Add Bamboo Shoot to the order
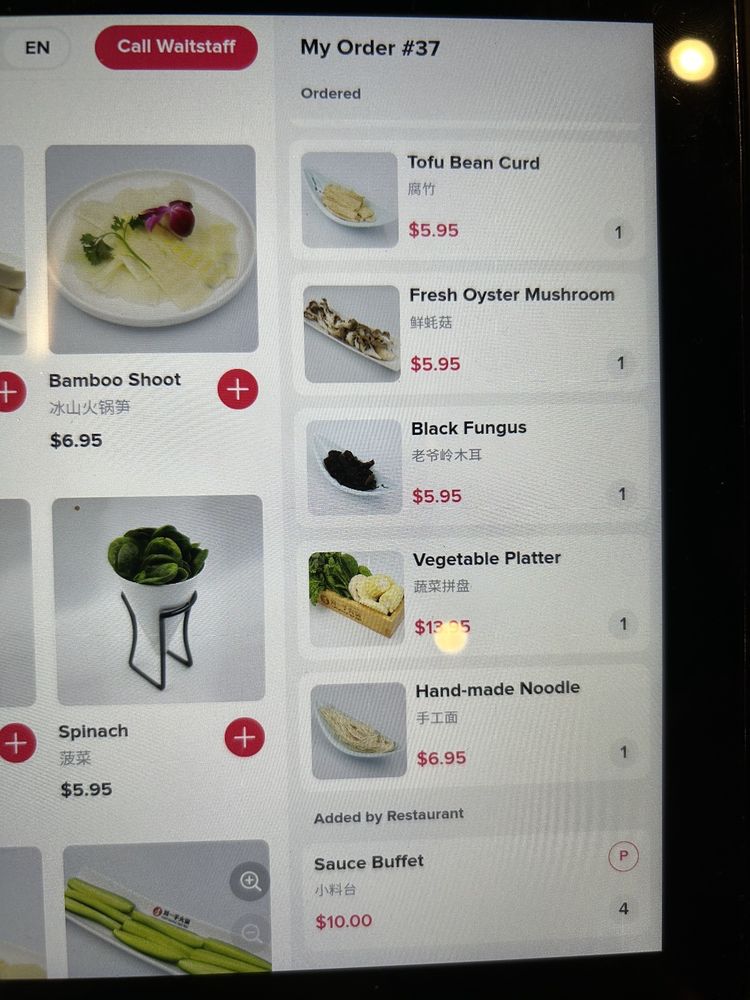 pos(237,389)
